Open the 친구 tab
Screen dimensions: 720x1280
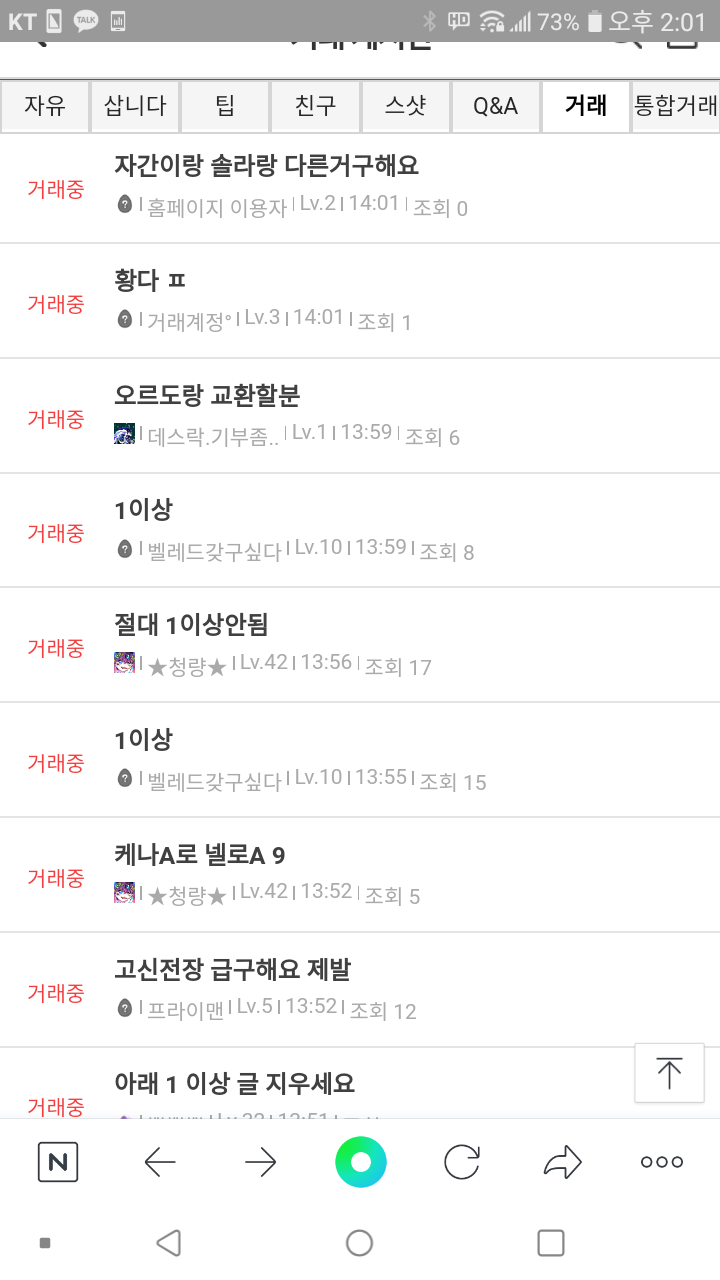point(315,106)
